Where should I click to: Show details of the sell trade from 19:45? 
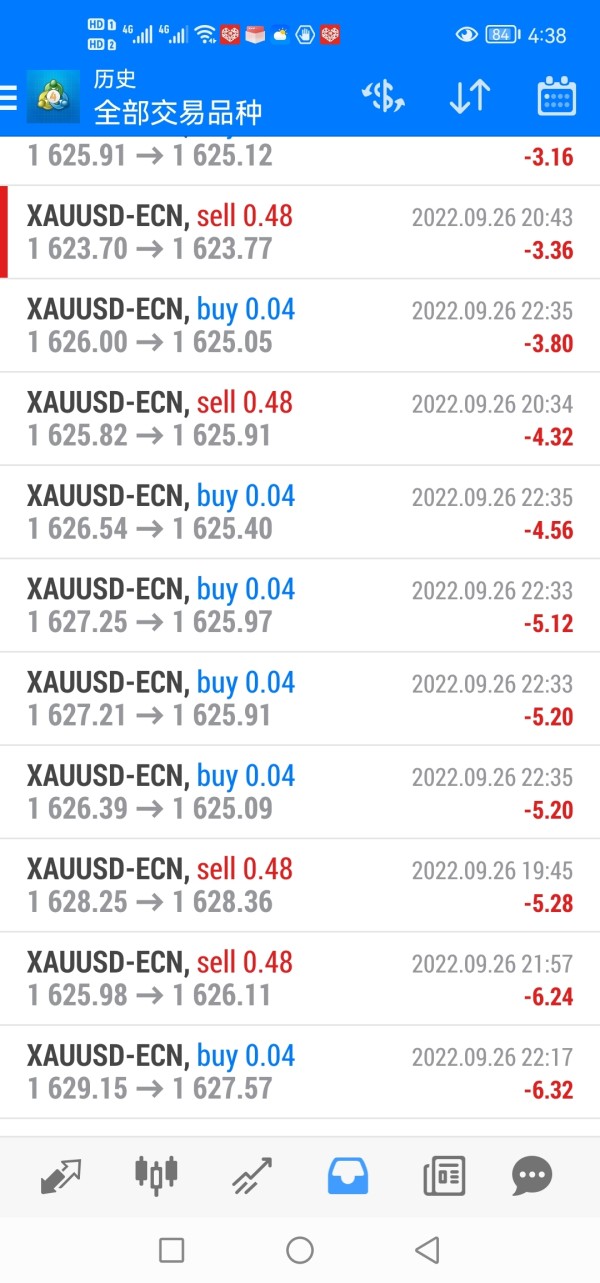click(300, 885)
